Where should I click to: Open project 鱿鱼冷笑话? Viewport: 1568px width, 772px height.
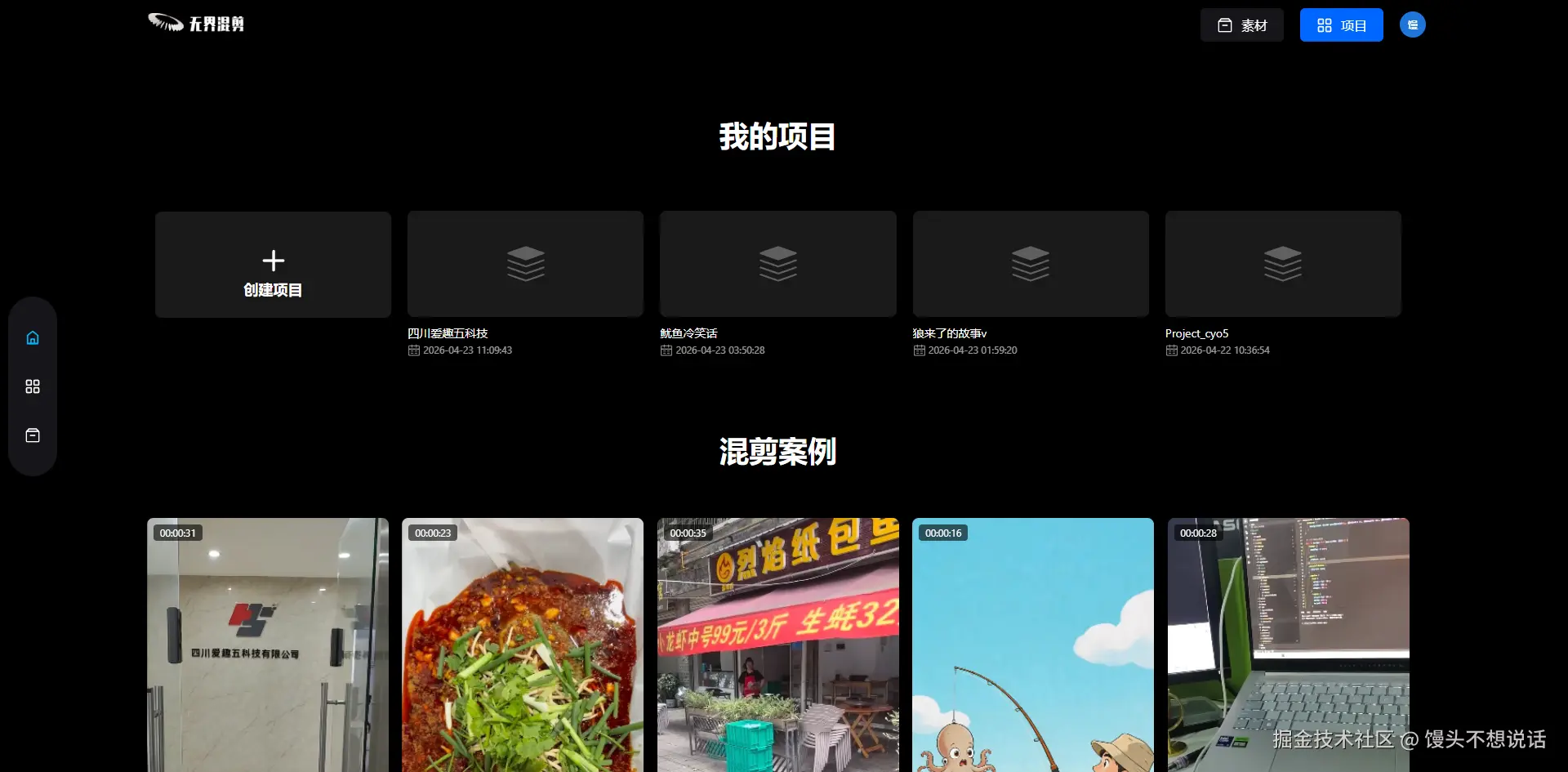click(777, 265)
